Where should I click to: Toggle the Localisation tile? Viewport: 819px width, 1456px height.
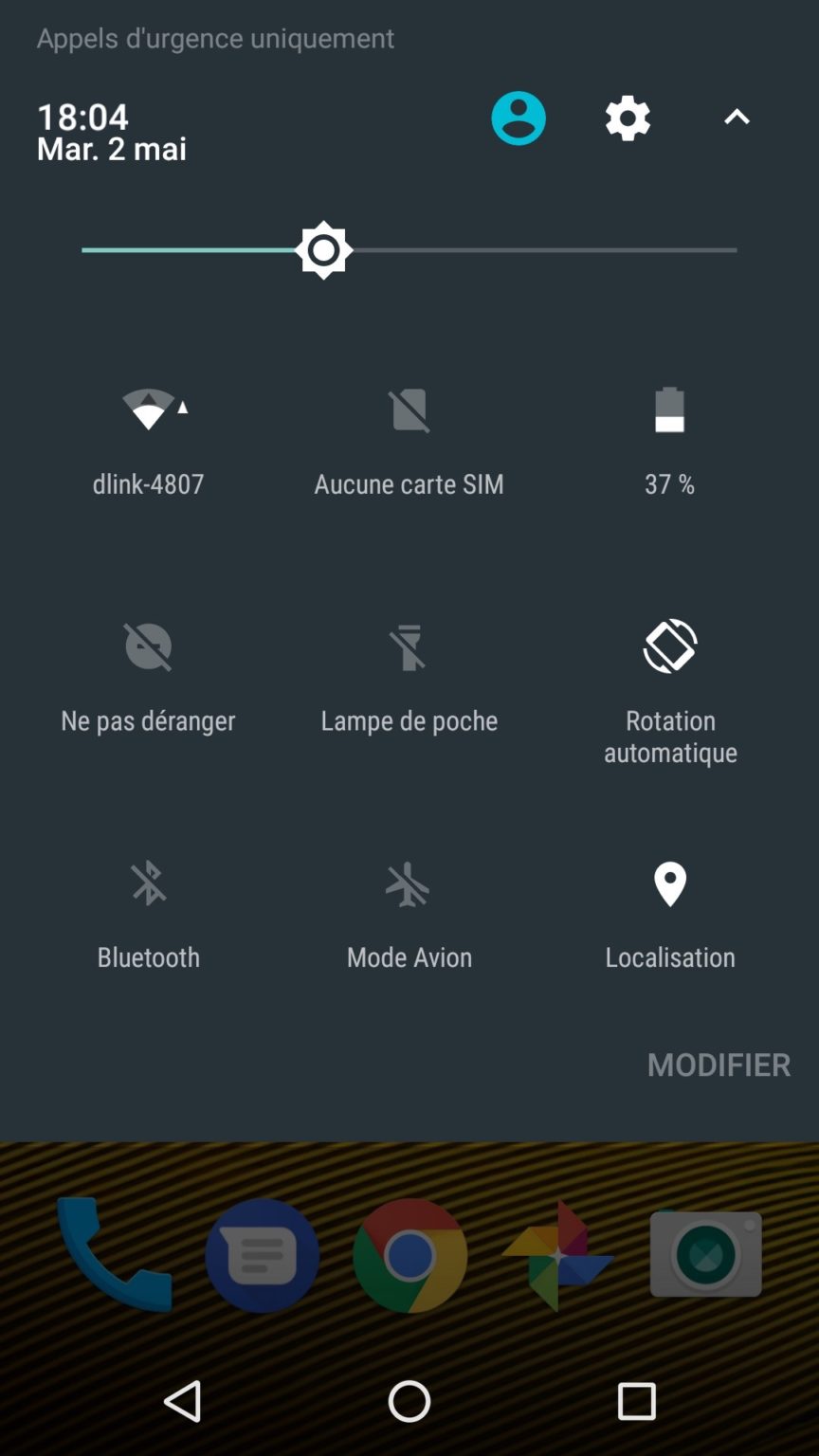669,883
